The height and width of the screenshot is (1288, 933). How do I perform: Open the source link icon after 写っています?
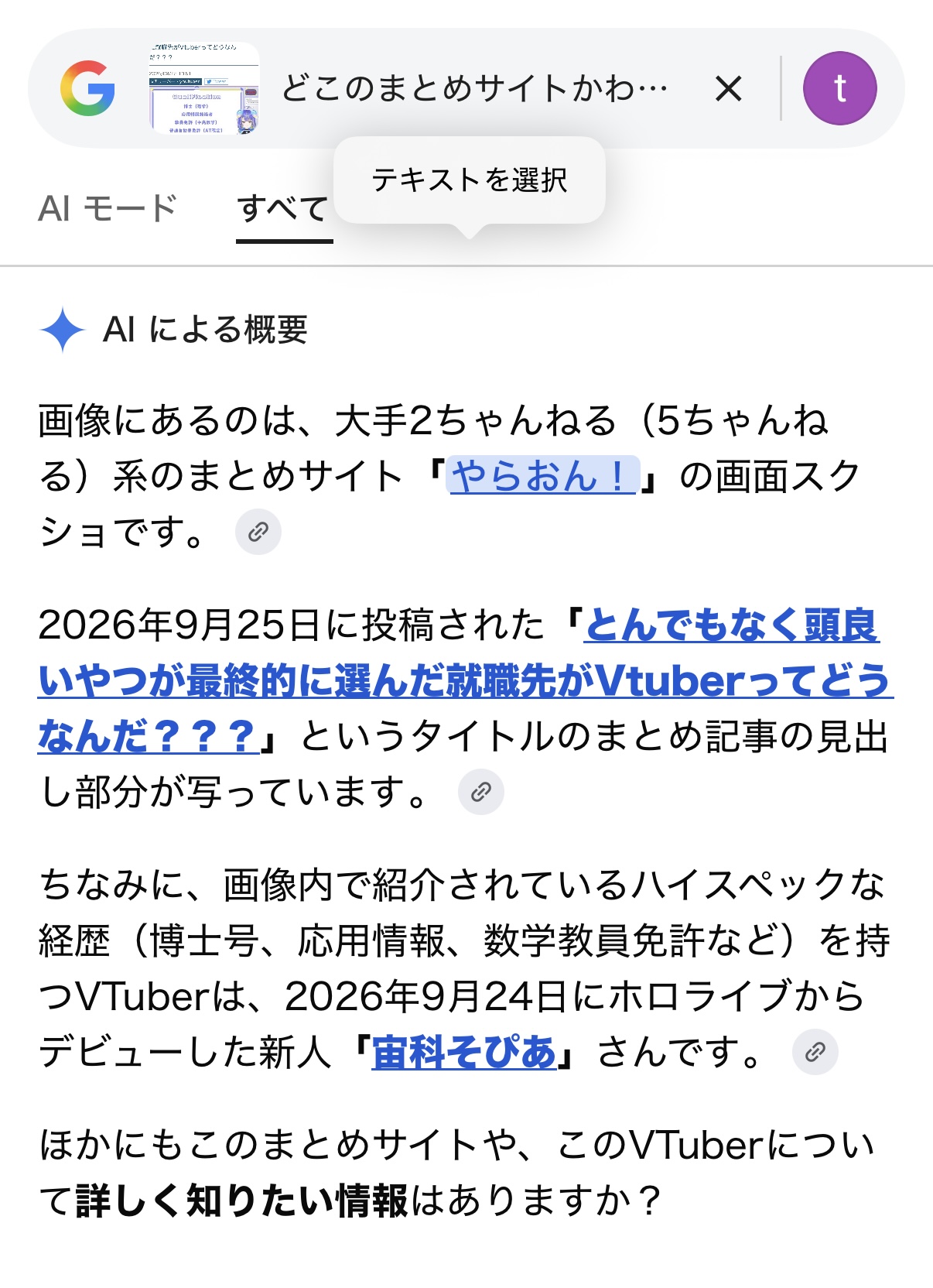coord(481,792)
